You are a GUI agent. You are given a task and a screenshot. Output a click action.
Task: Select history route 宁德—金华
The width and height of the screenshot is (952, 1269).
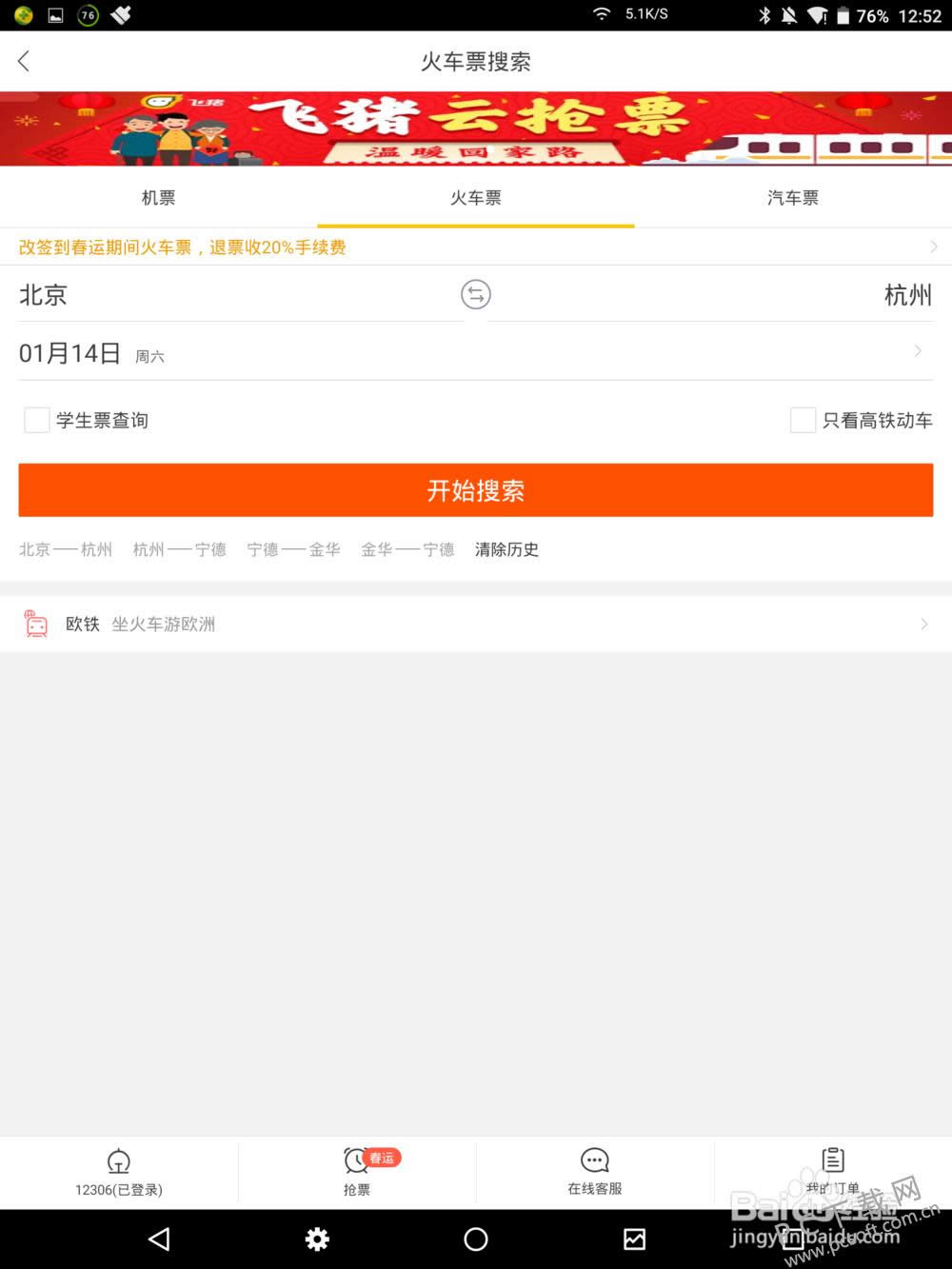(x=293, y=549)
